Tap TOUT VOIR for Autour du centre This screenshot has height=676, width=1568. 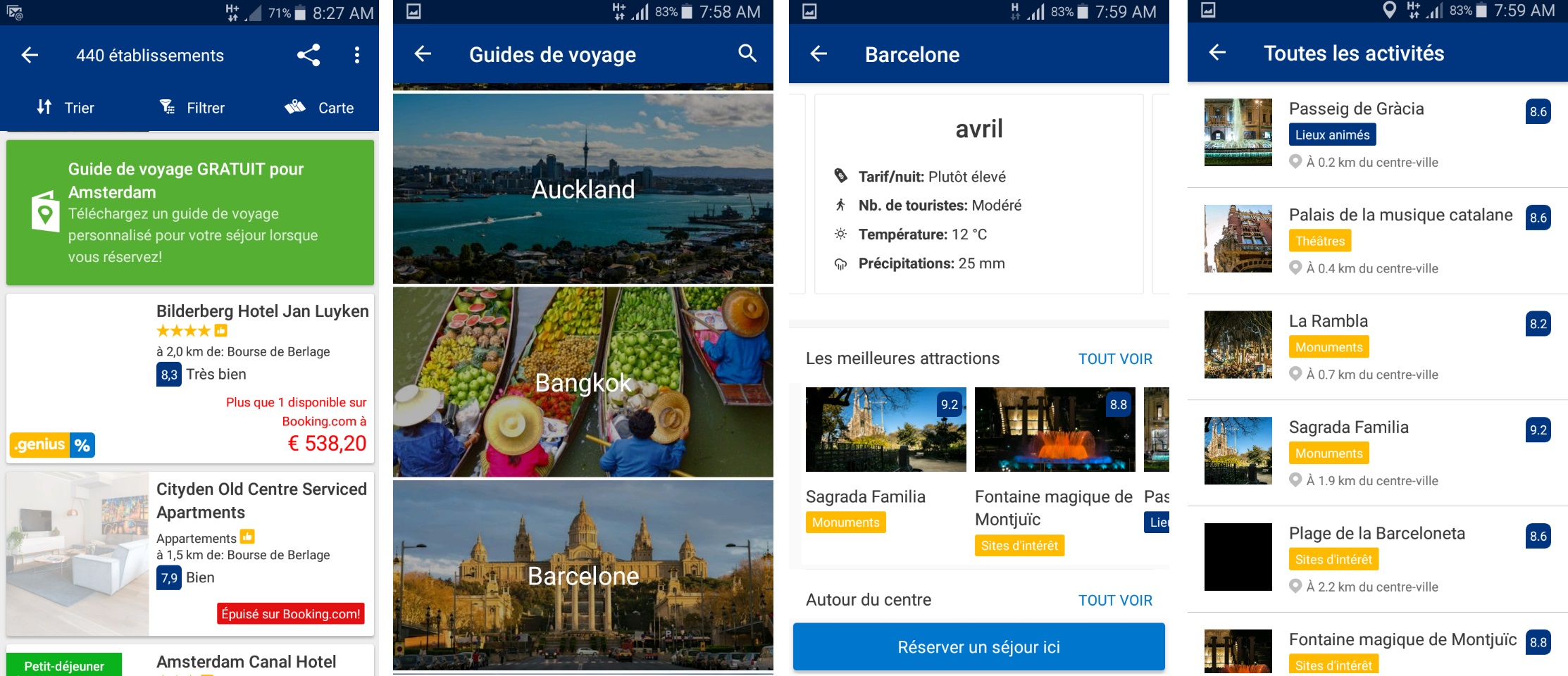coord(1115,601)
